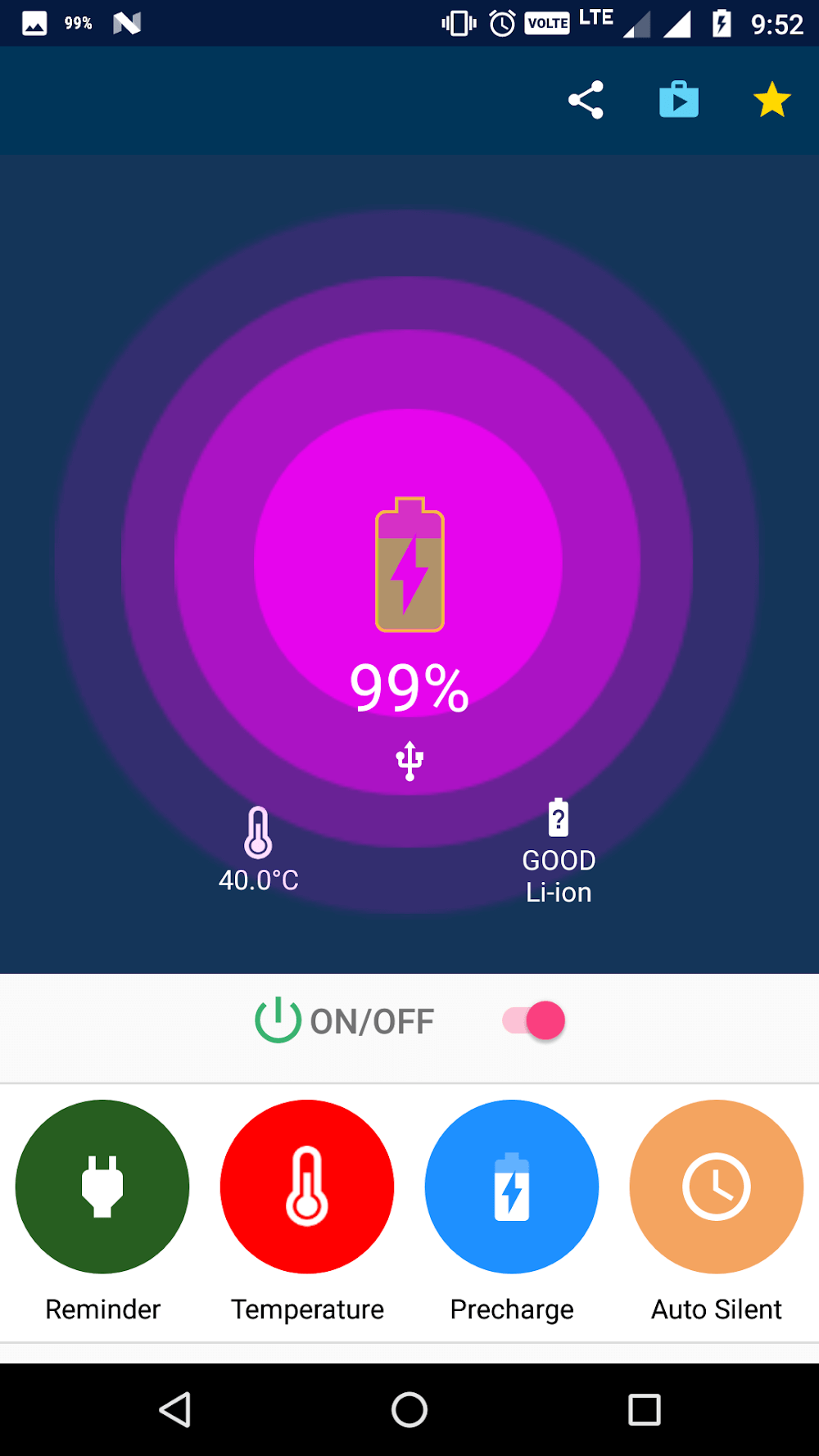Open Auto Silent settings
Image resolution: width=819 pixels, height=1456 pixels.
(x=717, y=1187)
